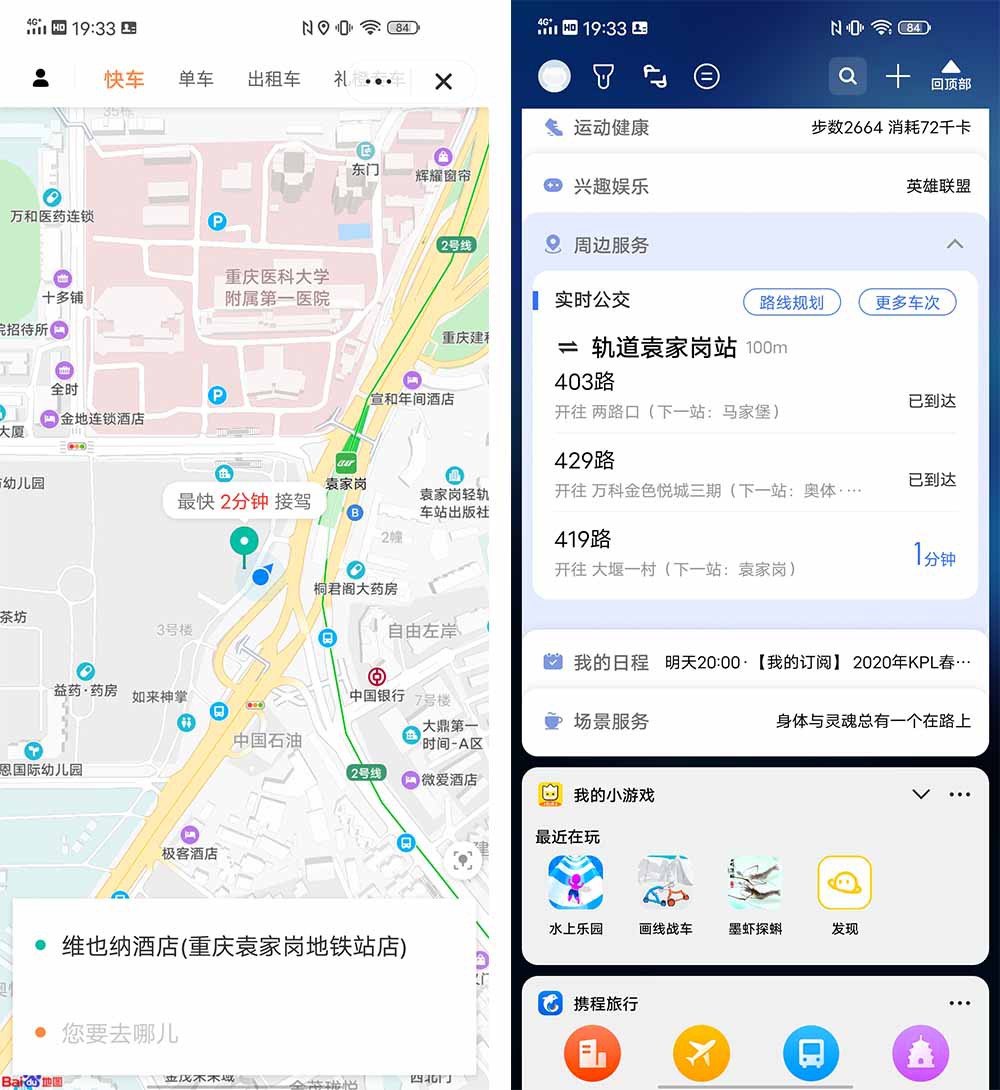
Task: Open 我的小游戏 card overflow menu
Action: 959,795
